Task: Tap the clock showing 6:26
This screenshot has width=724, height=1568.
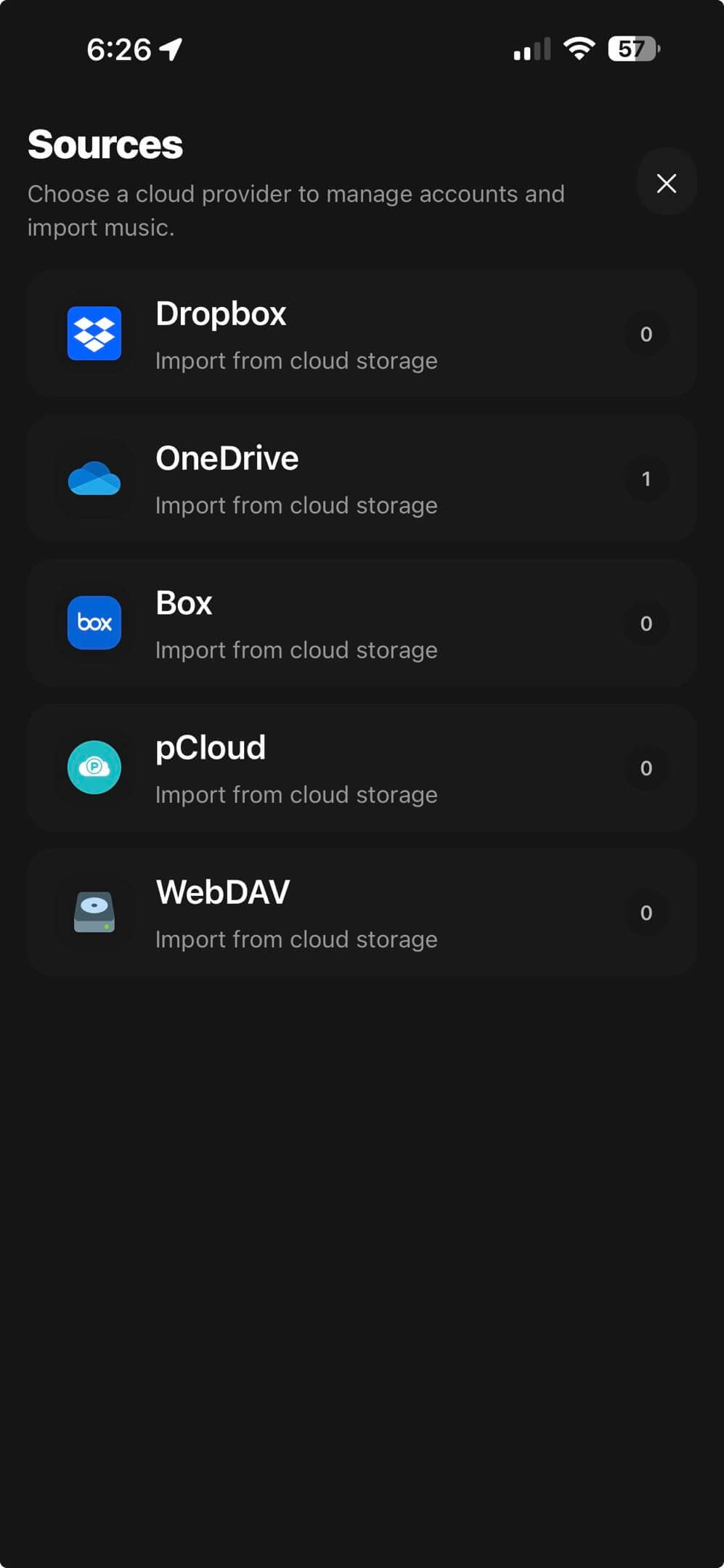Action: 118,47
